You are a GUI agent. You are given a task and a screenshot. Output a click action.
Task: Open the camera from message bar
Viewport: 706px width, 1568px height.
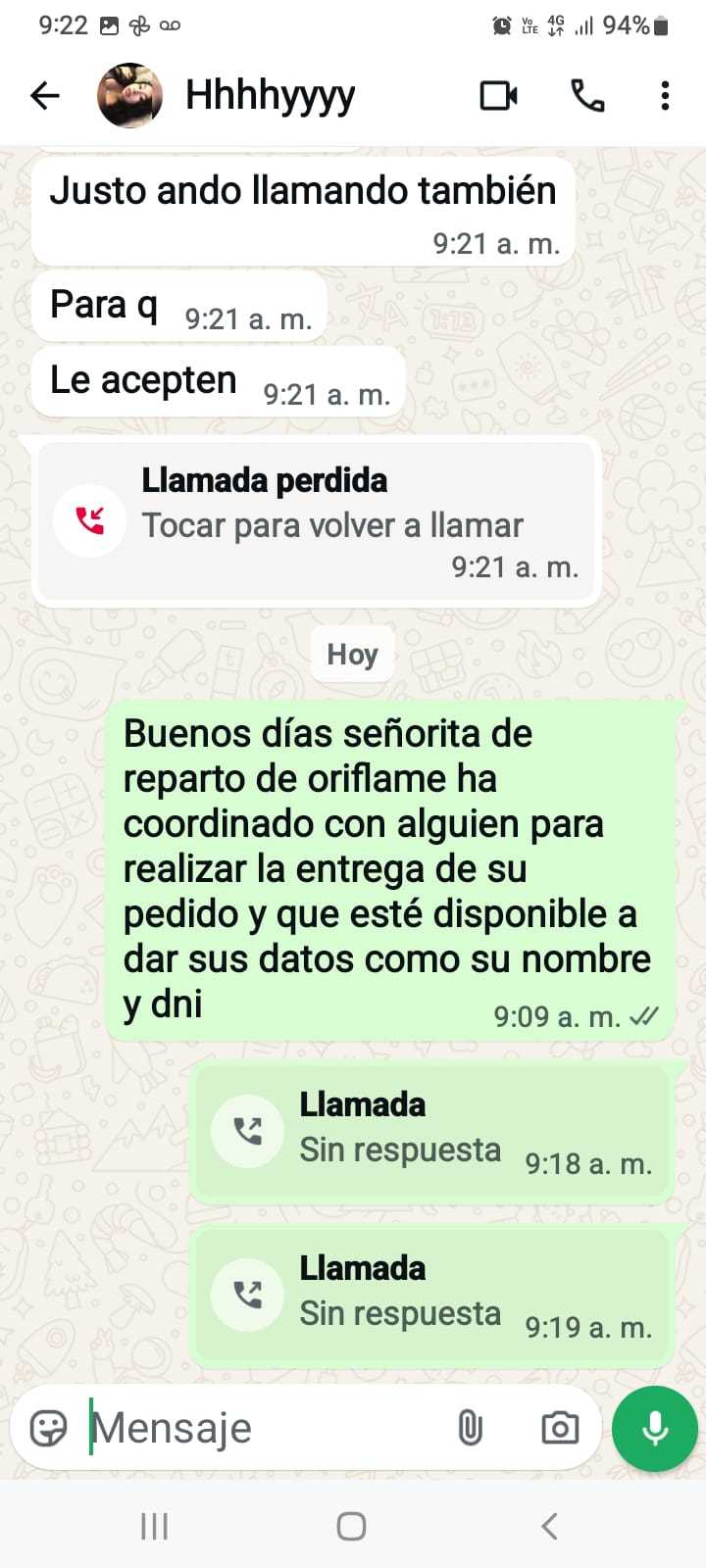[x=560, y=1428]
